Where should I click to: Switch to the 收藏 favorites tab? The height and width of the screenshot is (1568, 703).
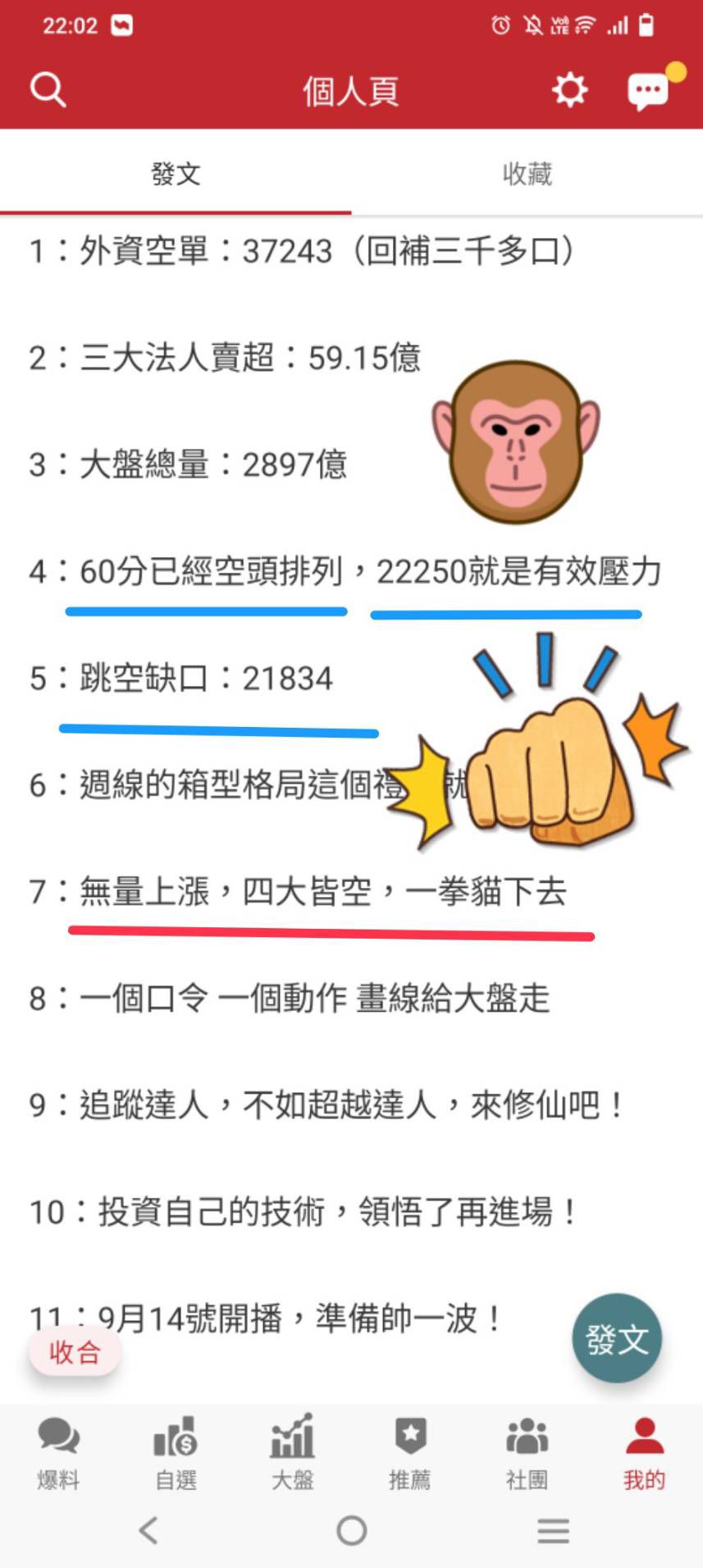[527, 173]
